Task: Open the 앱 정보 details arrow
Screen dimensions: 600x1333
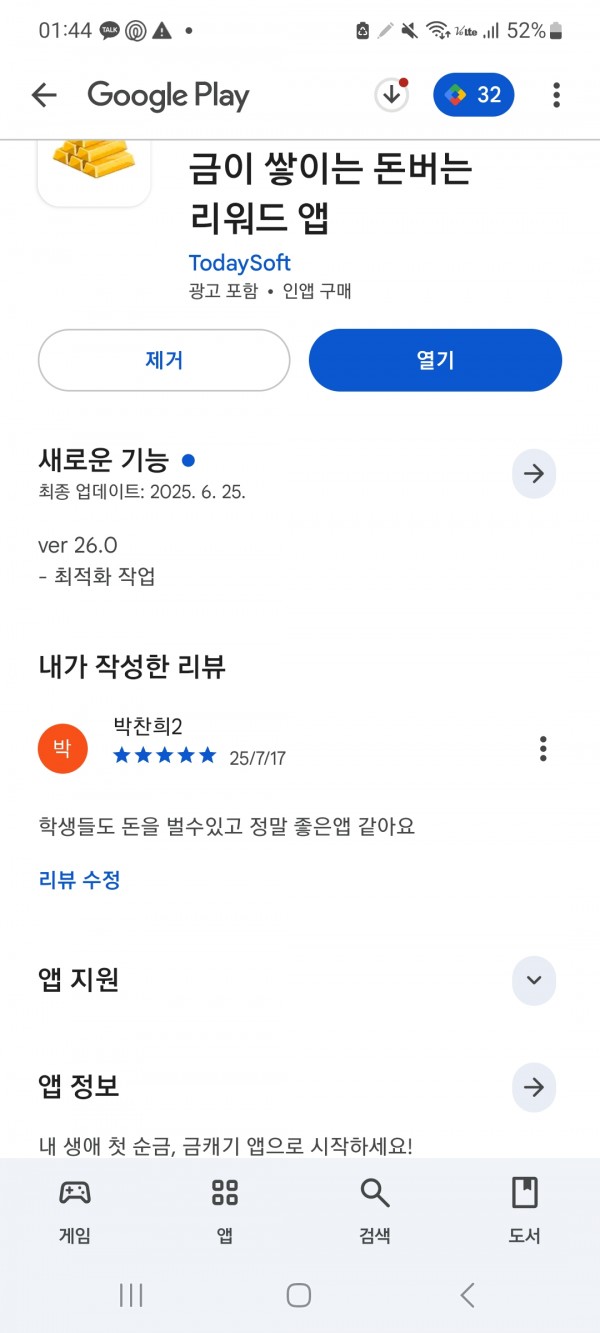Action: pyautogui.click(x=534, y=1087)
